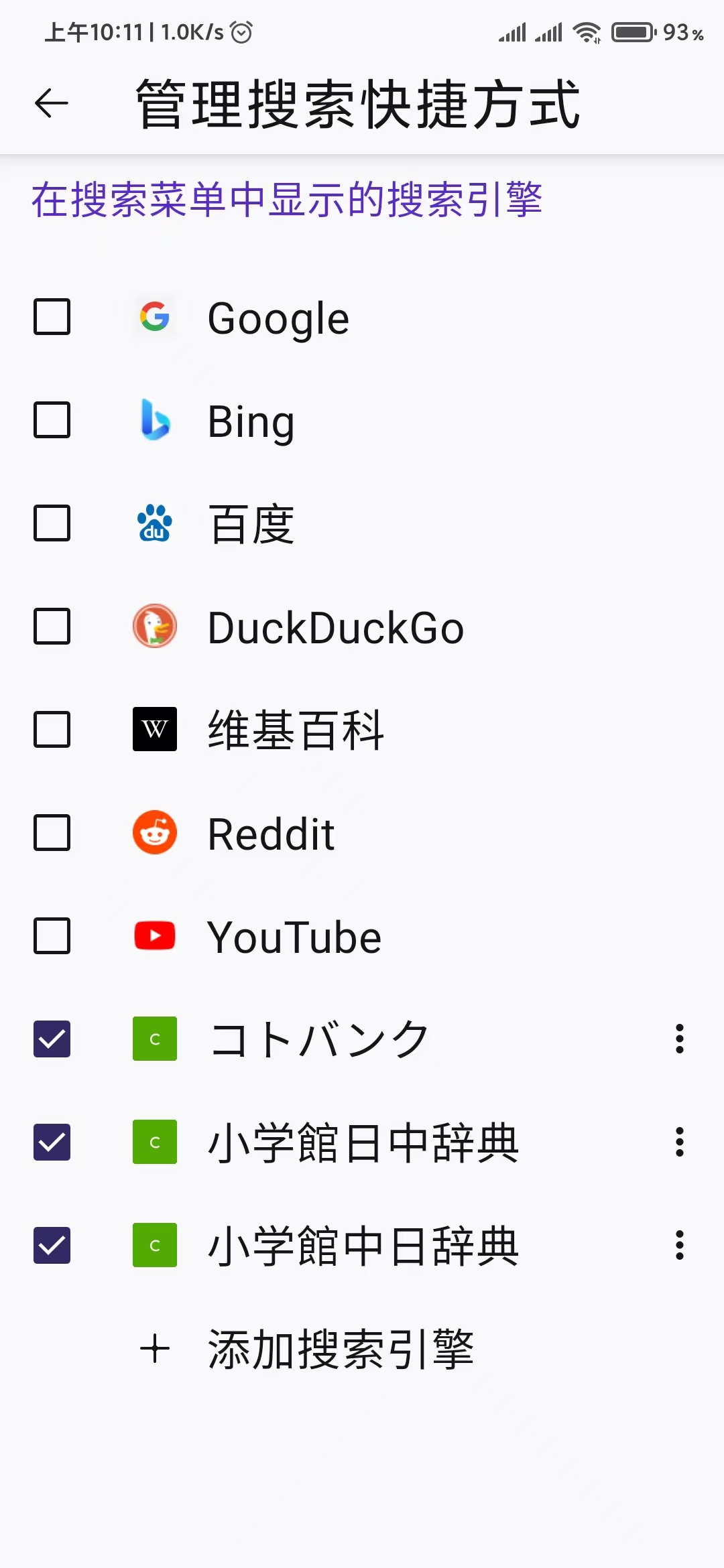This screenshot has width=724, height=1568.
Task: Click the YouTube play icon
Action: [x=154, y=937]
